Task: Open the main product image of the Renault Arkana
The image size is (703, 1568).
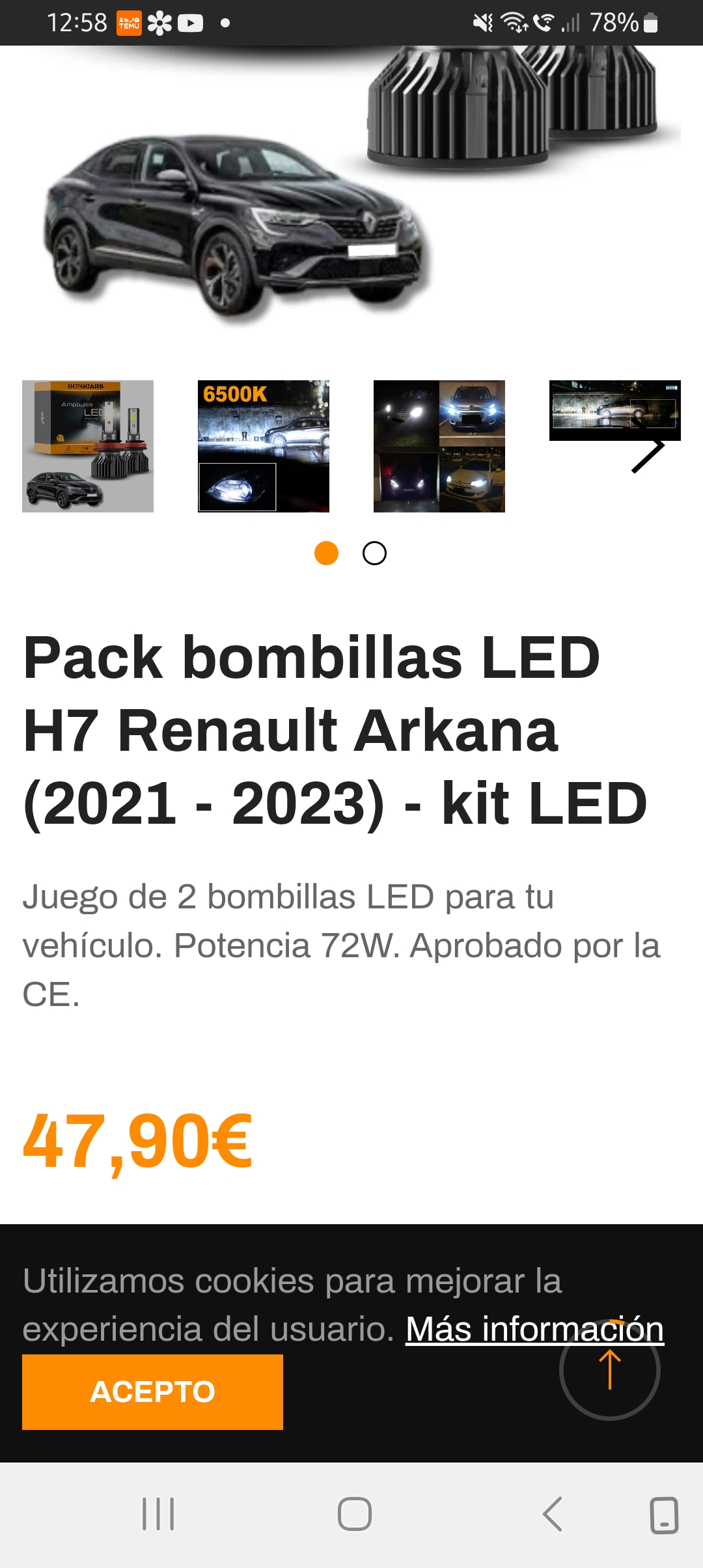Action: pos(351,195)
